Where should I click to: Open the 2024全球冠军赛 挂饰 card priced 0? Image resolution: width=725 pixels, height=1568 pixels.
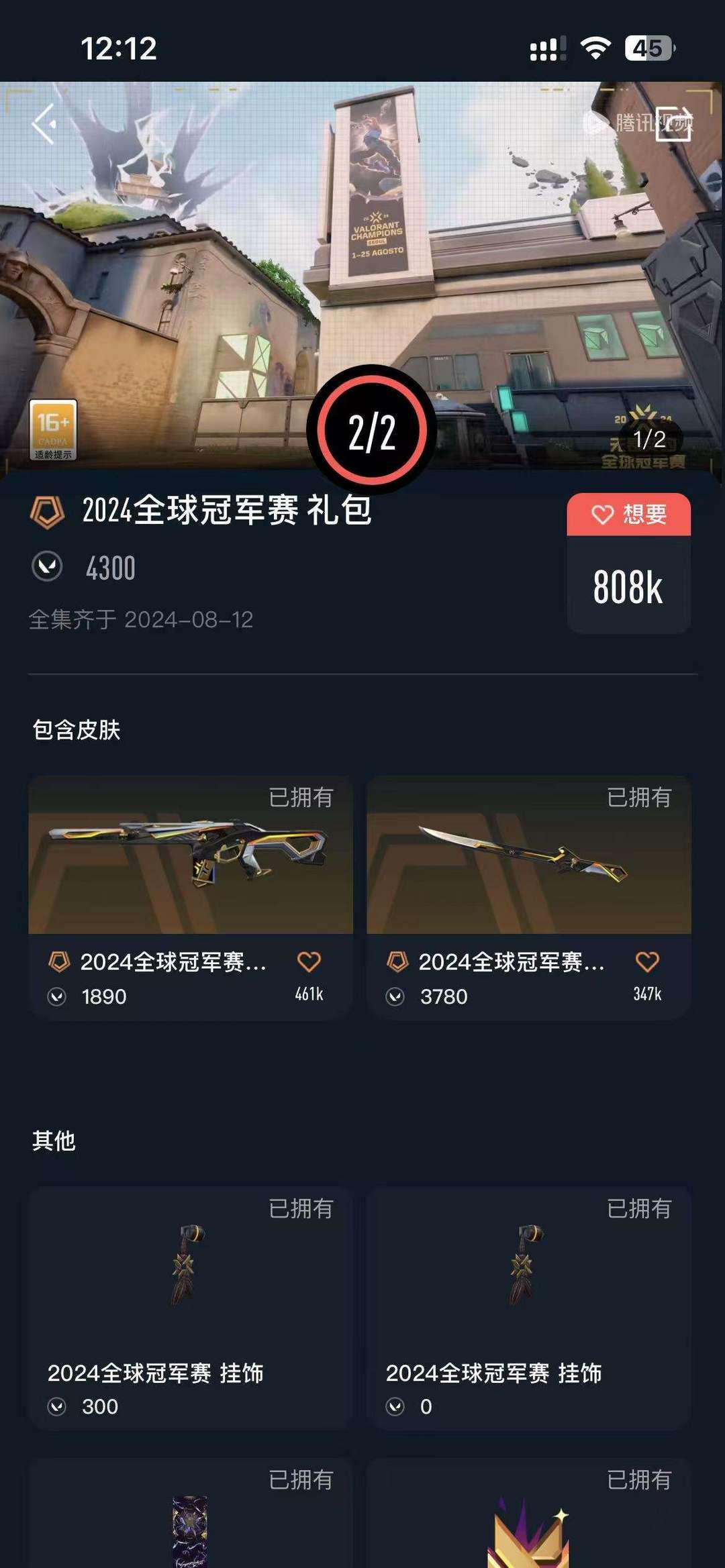[x=529, y=1307]
